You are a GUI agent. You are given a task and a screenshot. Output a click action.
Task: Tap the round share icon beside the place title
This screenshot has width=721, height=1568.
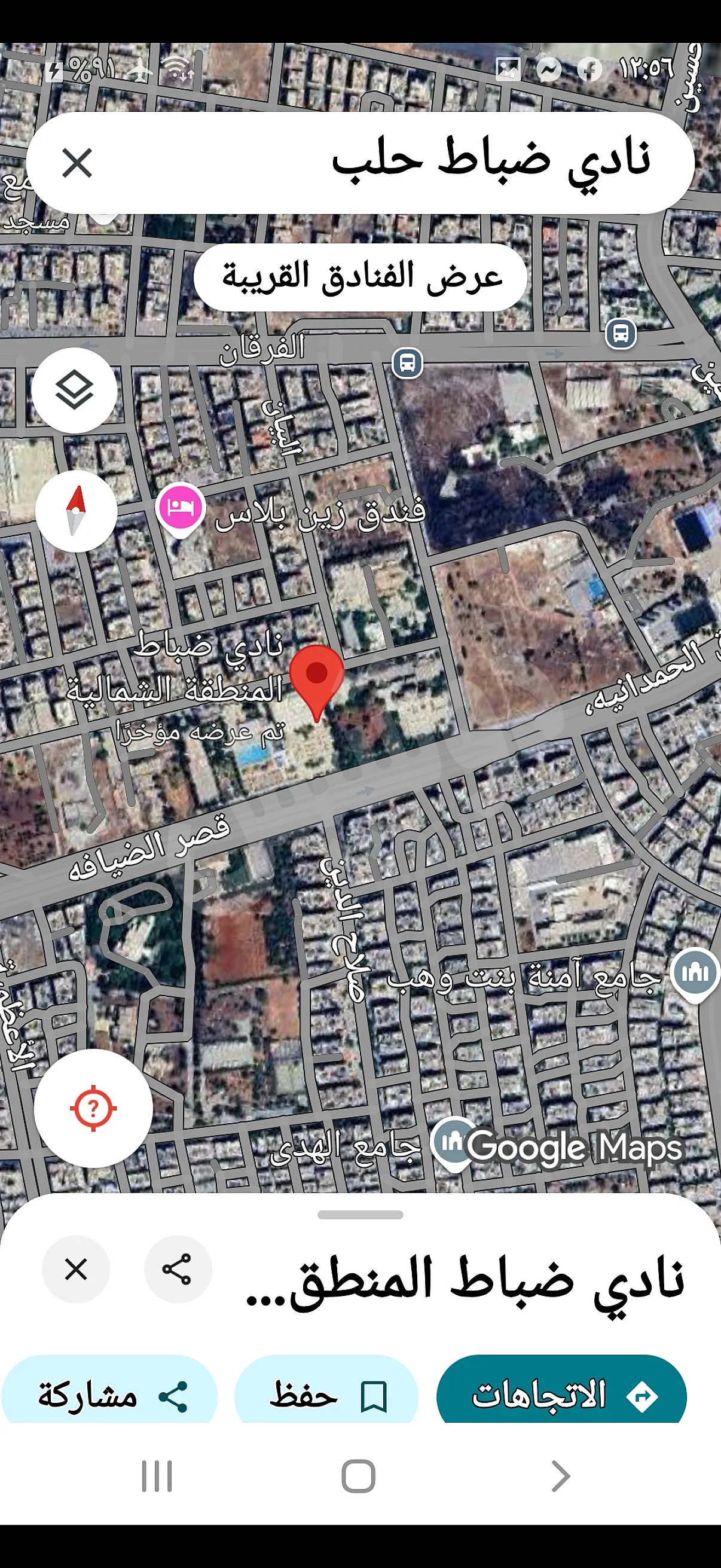178,1269
